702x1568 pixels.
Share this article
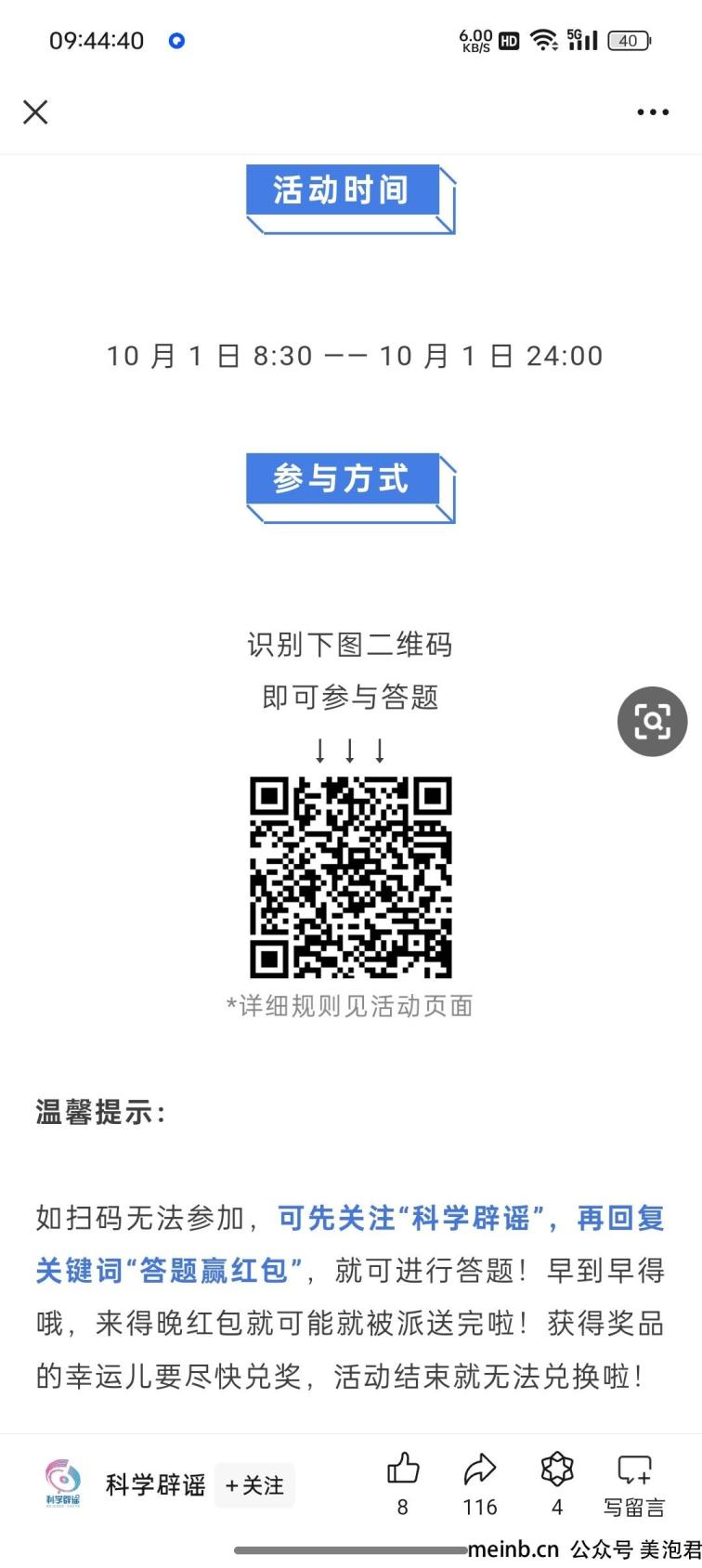coord(480,1483)
